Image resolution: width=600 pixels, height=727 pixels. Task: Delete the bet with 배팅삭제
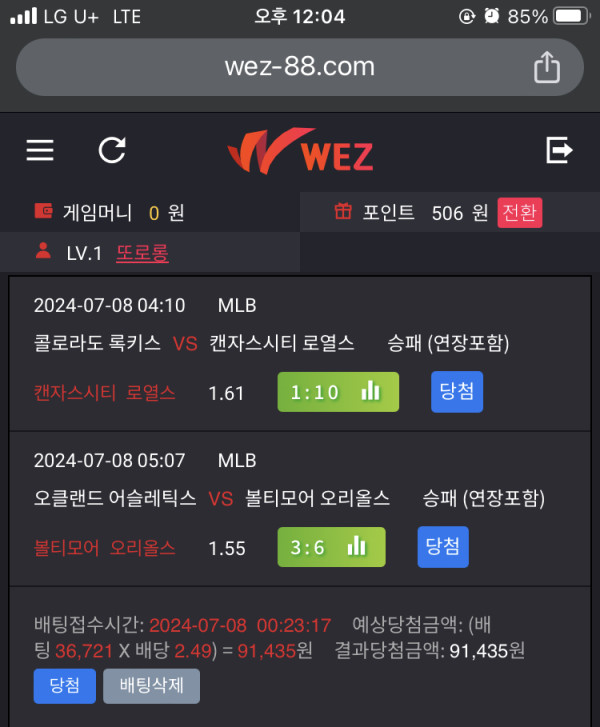coord(151,686)
